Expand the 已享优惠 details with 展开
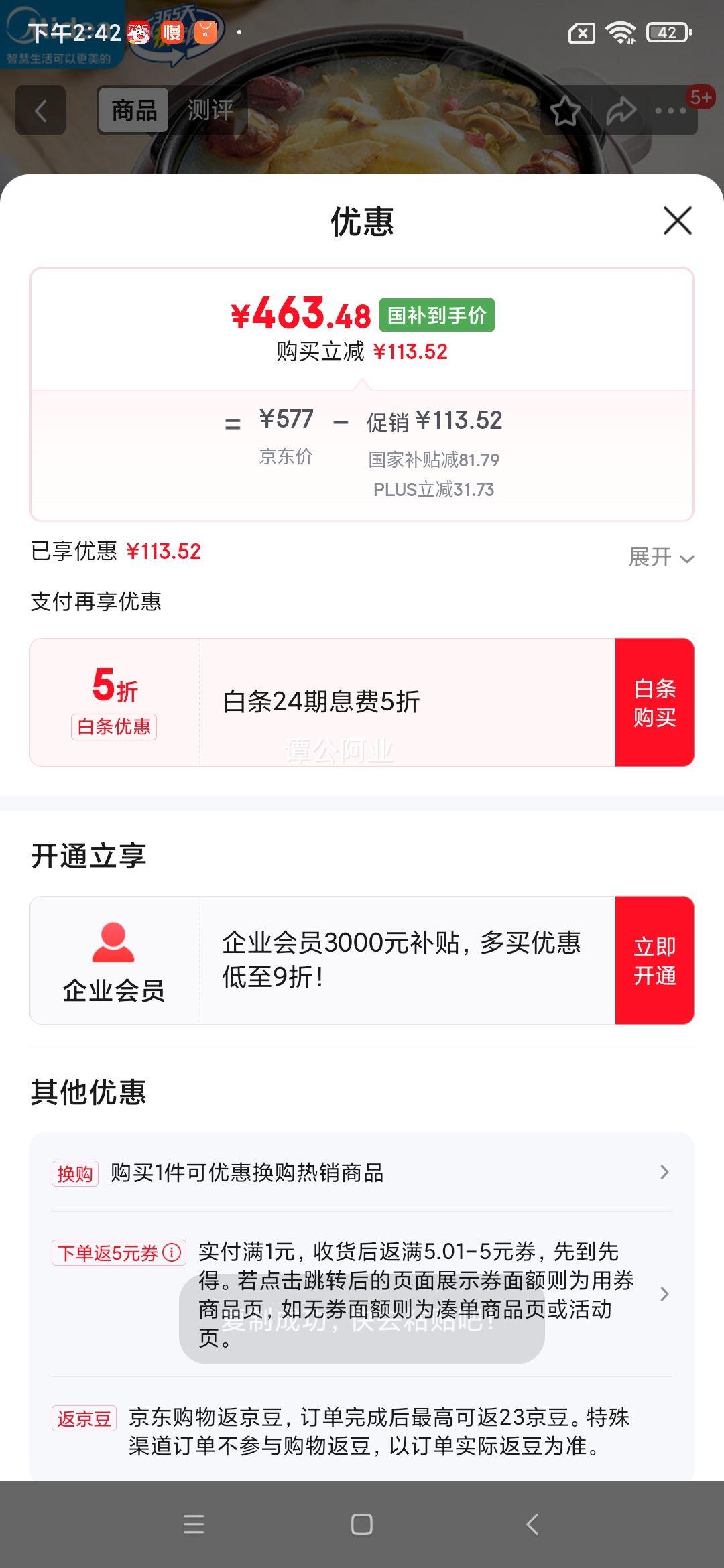This screenshot has width=724, height=1568. coord(661,557)
